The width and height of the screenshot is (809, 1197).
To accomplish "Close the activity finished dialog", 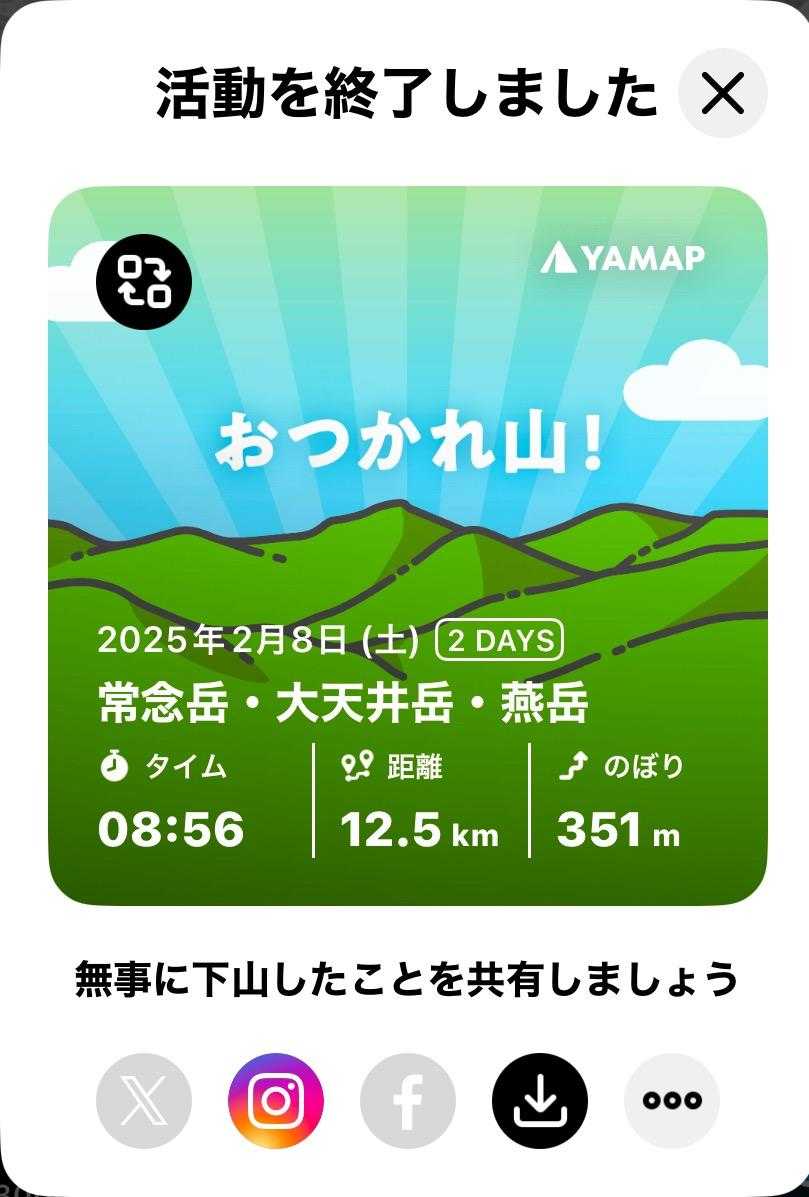I will (722, 93).
